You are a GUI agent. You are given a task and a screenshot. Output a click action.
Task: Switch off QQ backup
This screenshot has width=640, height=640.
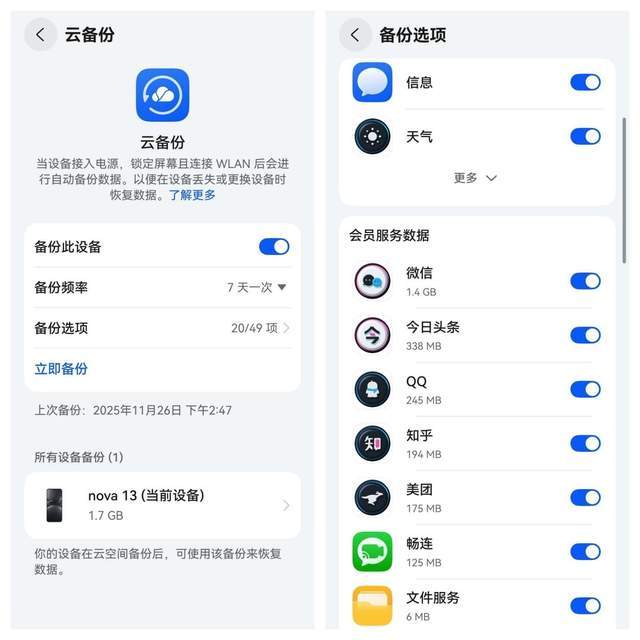pos(585,389)
